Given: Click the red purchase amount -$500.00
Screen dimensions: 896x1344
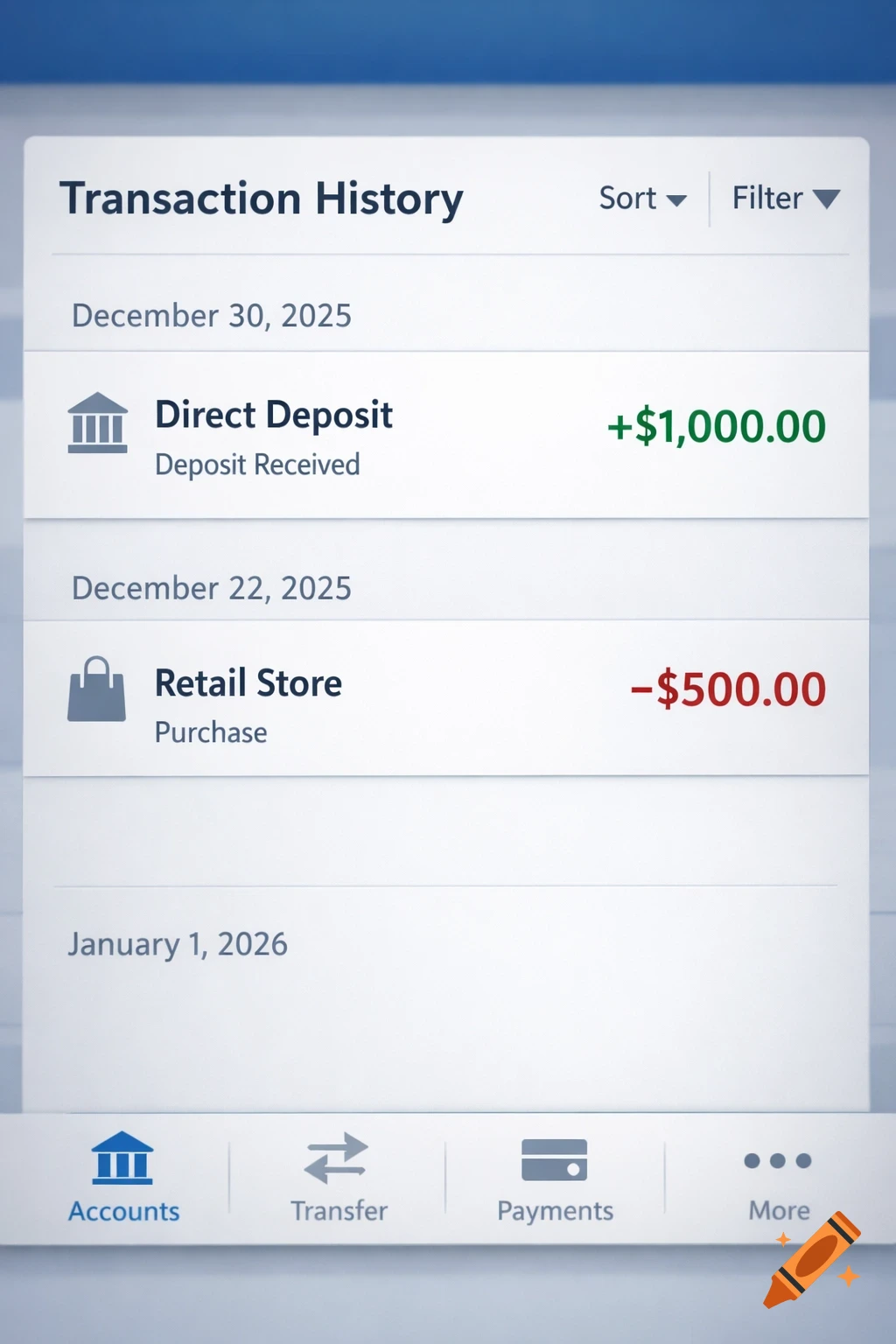Looking at the screenshot, I should (x=728, y=689).
